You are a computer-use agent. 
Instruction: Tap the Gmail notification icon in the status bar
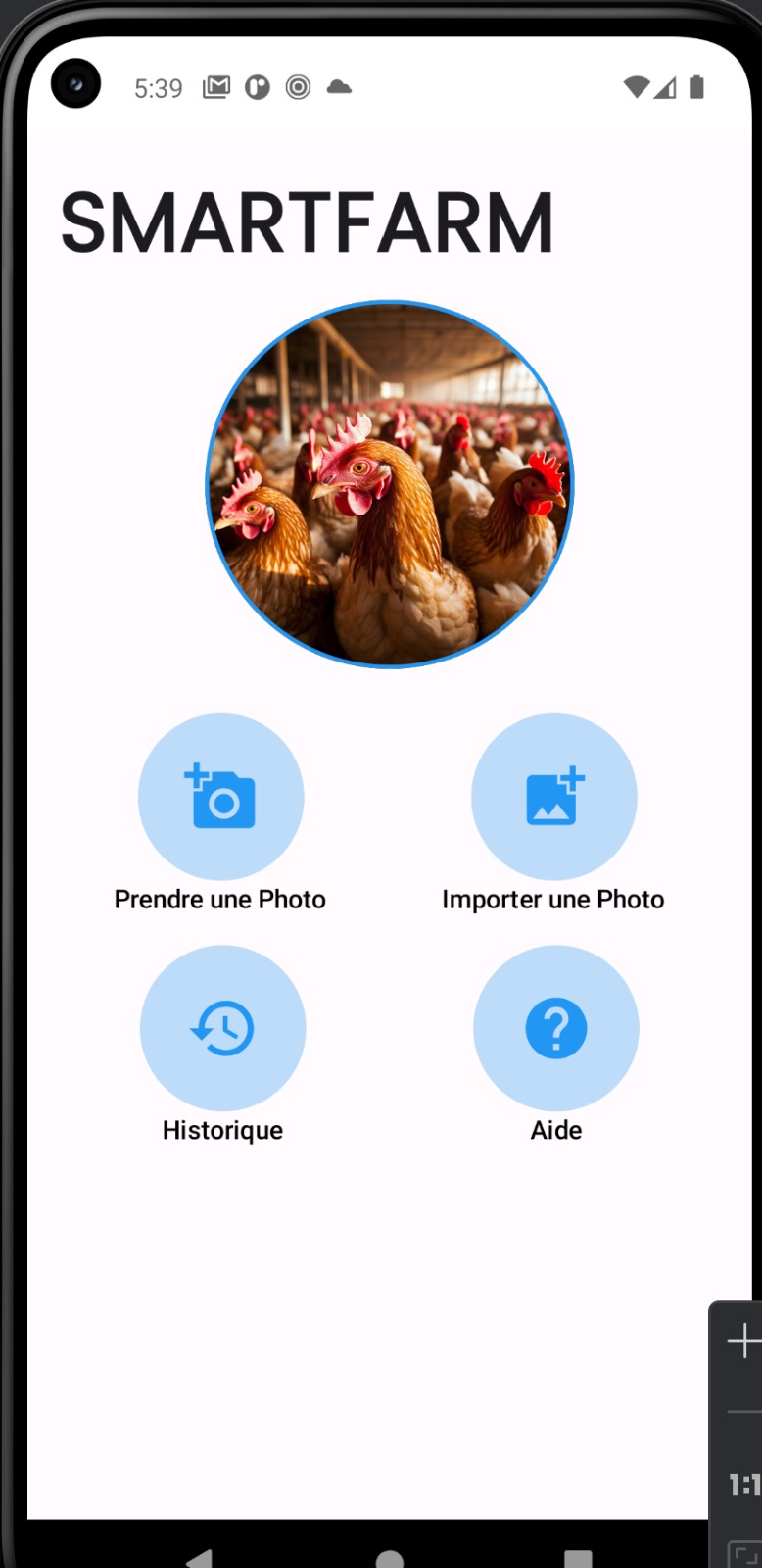point(216,87)
